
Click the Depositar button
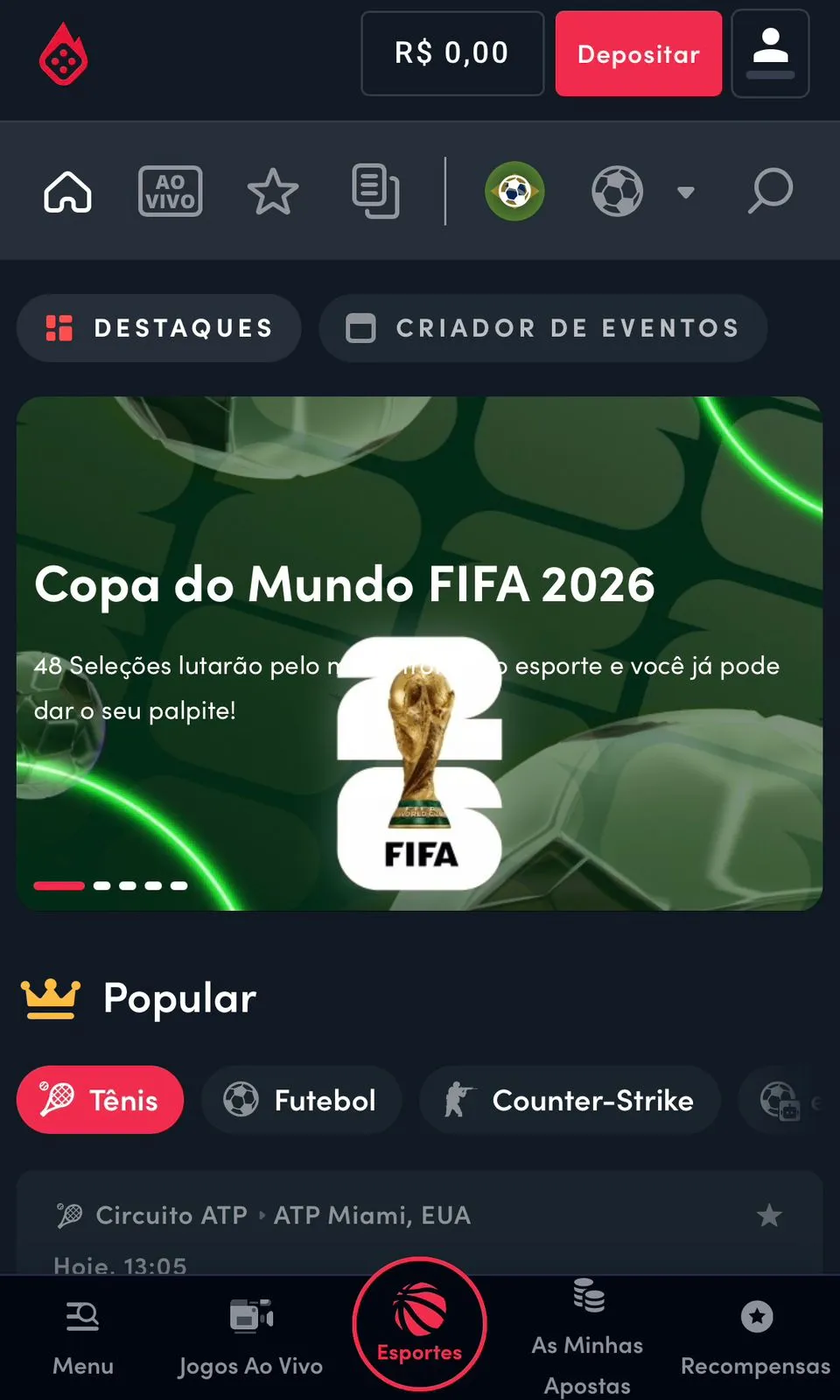pos(638,53)
